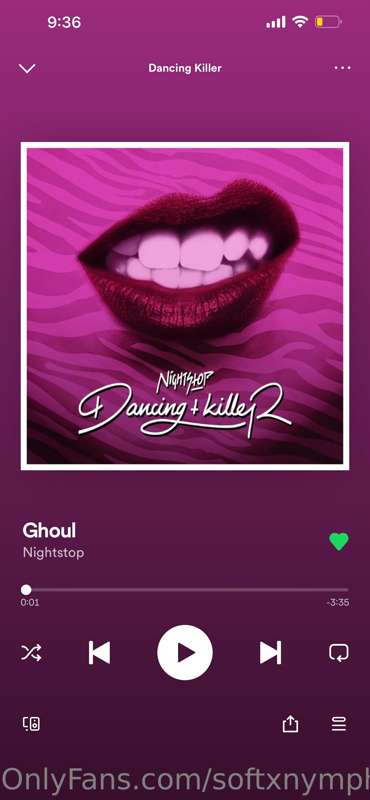Image resolution: width=370 pixels, height=800 pixels.
Task: Collapse the now playing screen
Action: pos(27,68)
